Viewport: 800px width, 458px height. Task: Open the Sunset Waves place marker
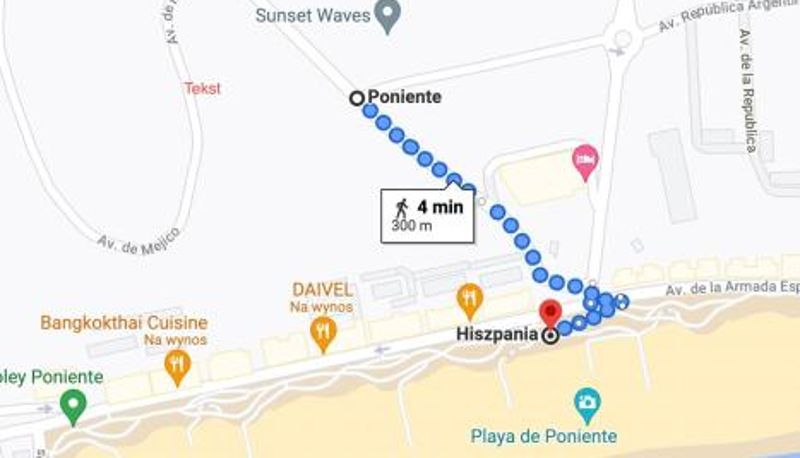coord(386,14)
